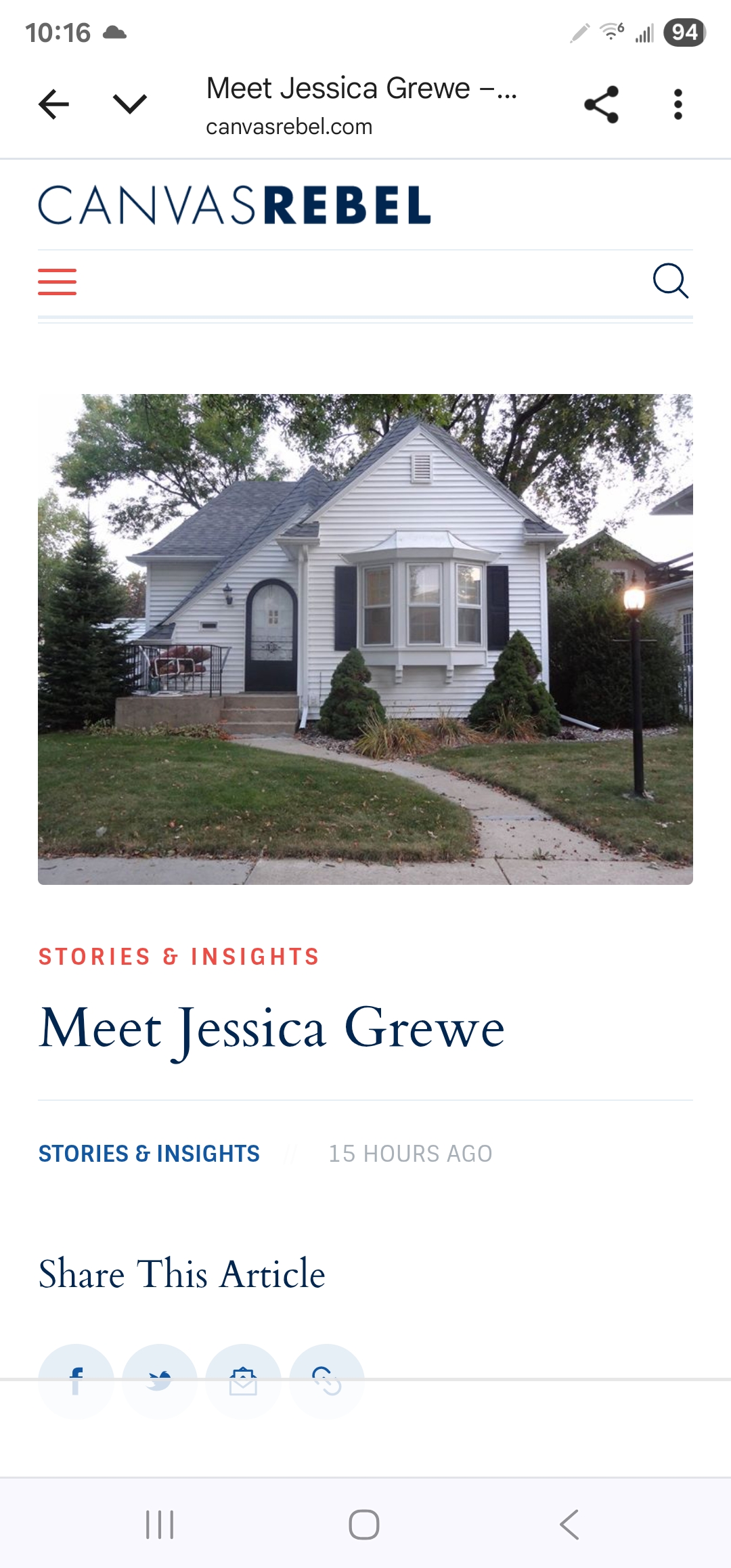The image size is (731, 1568).
Task: Go back using the browser arrow
Action: tap(54, 104)
